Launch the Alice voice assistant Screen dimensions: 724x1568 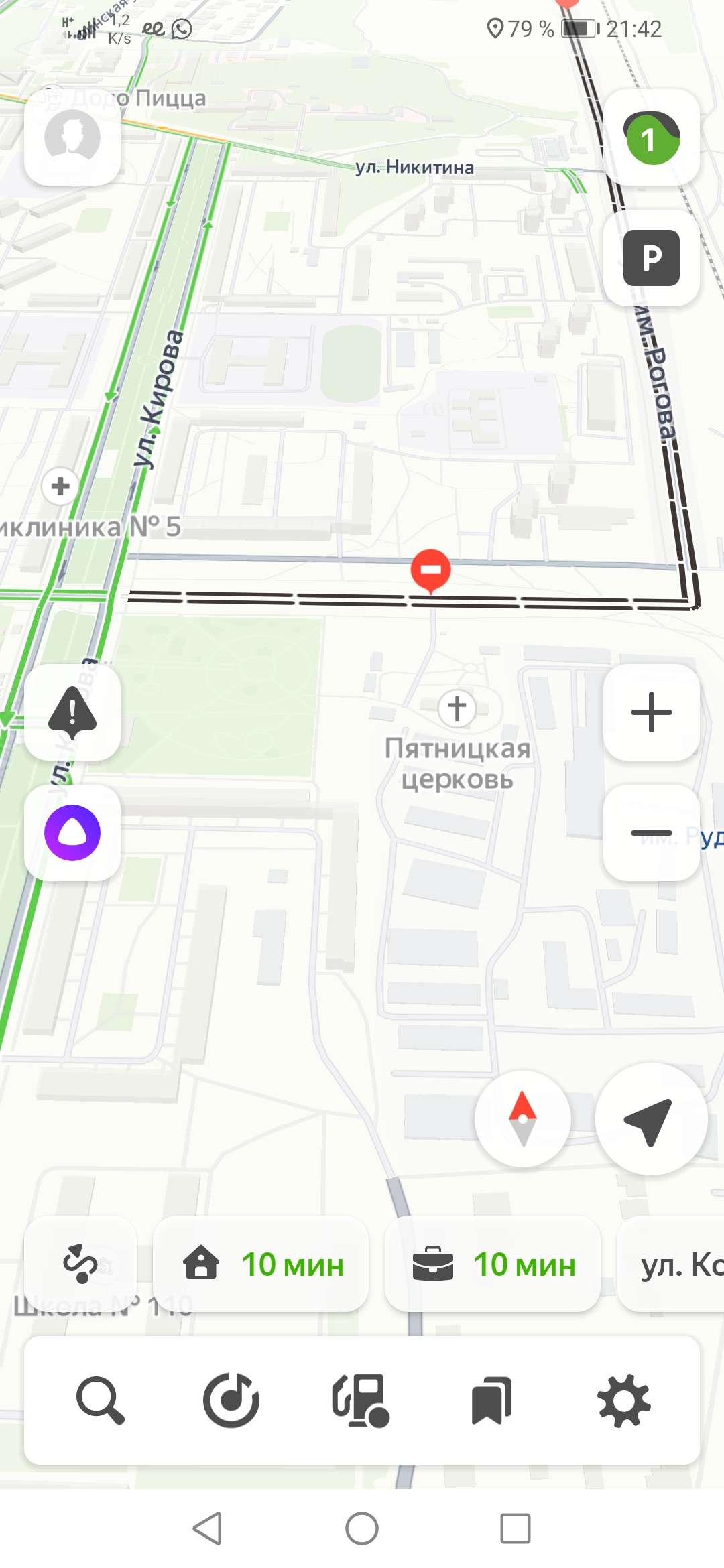tap(72, 833)
